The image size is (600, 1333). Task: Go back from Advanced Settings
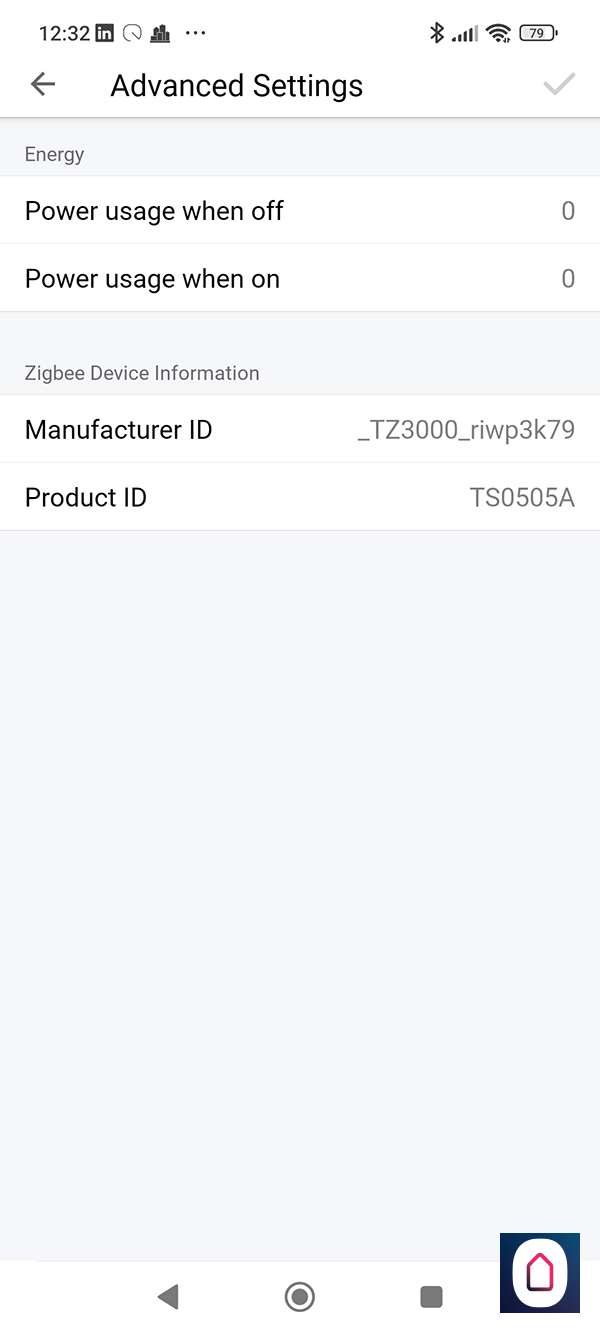point(43,85)
